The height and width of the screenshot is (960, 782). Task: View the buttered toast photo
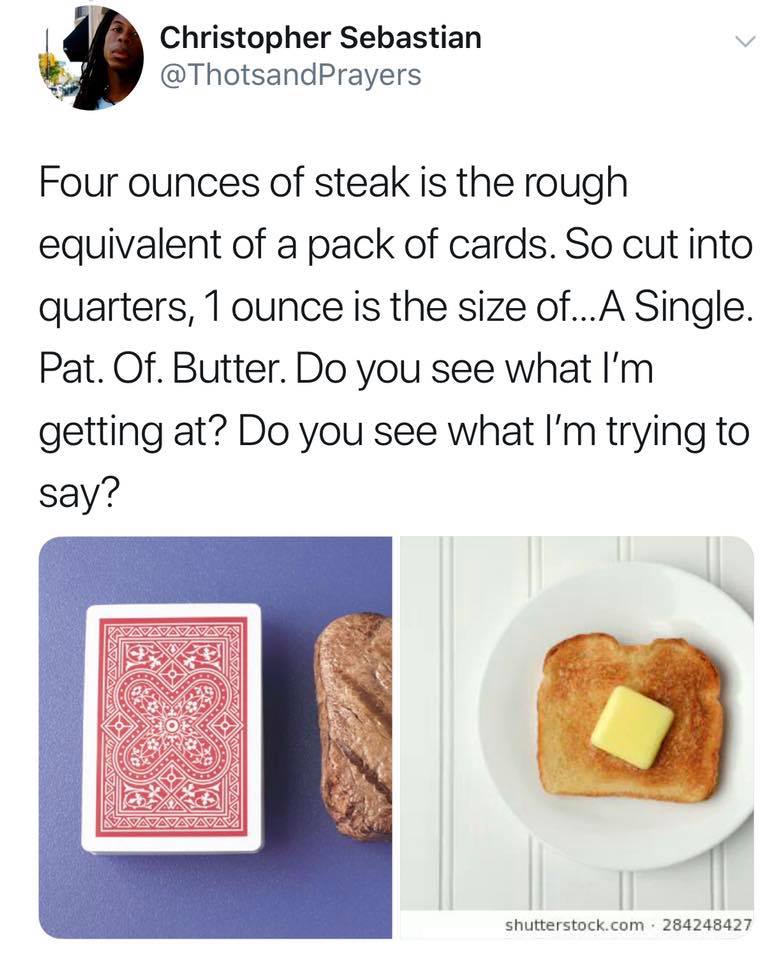tap(577, 736)
